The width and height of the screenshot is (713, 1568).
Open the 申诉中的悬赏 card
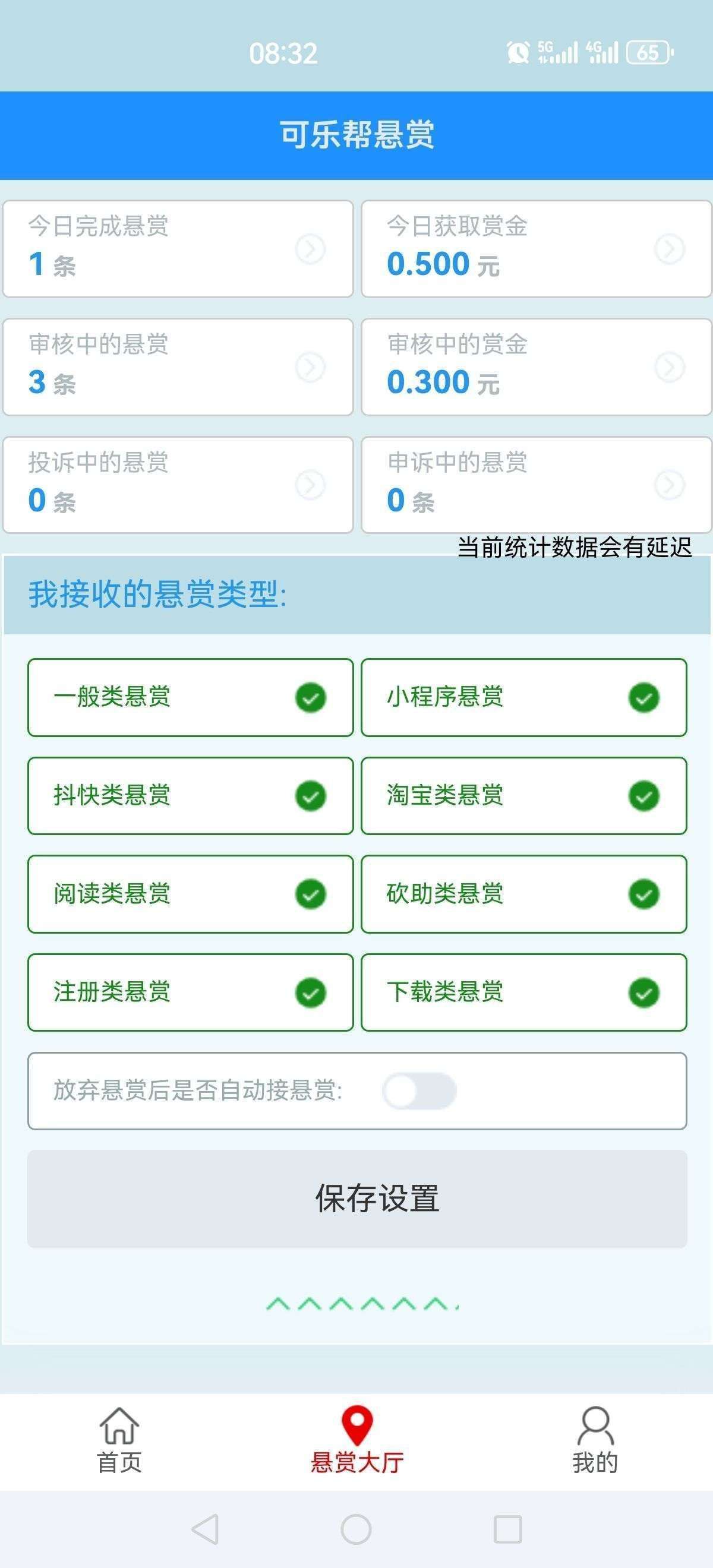537,485
